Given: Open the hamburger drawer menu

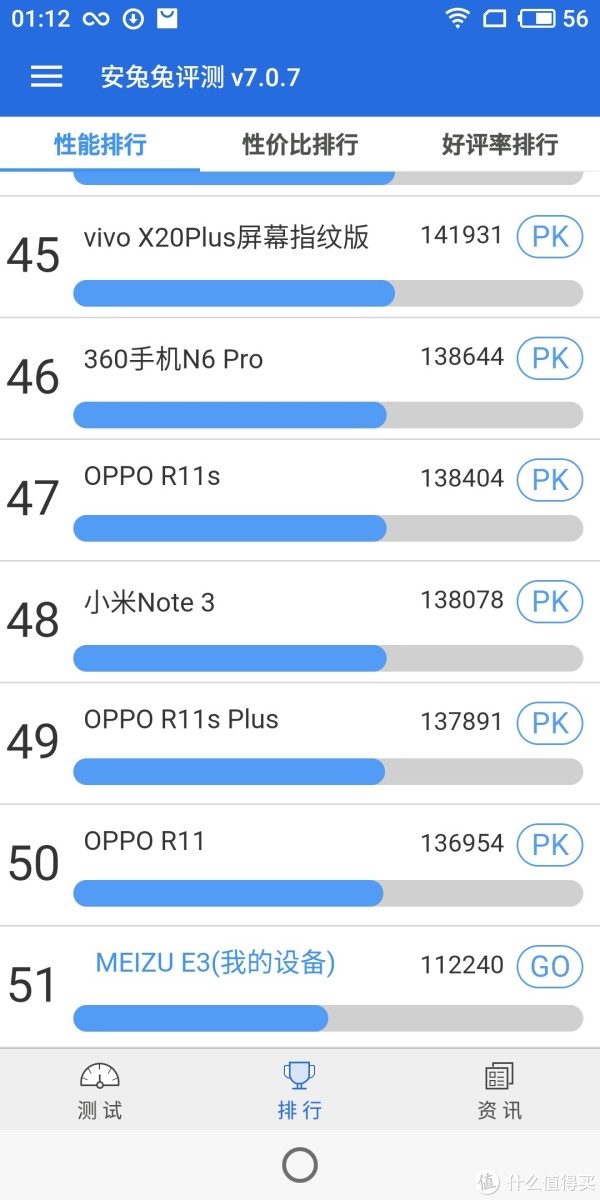Looking at the screenshot, I should (x=46, y=77).
